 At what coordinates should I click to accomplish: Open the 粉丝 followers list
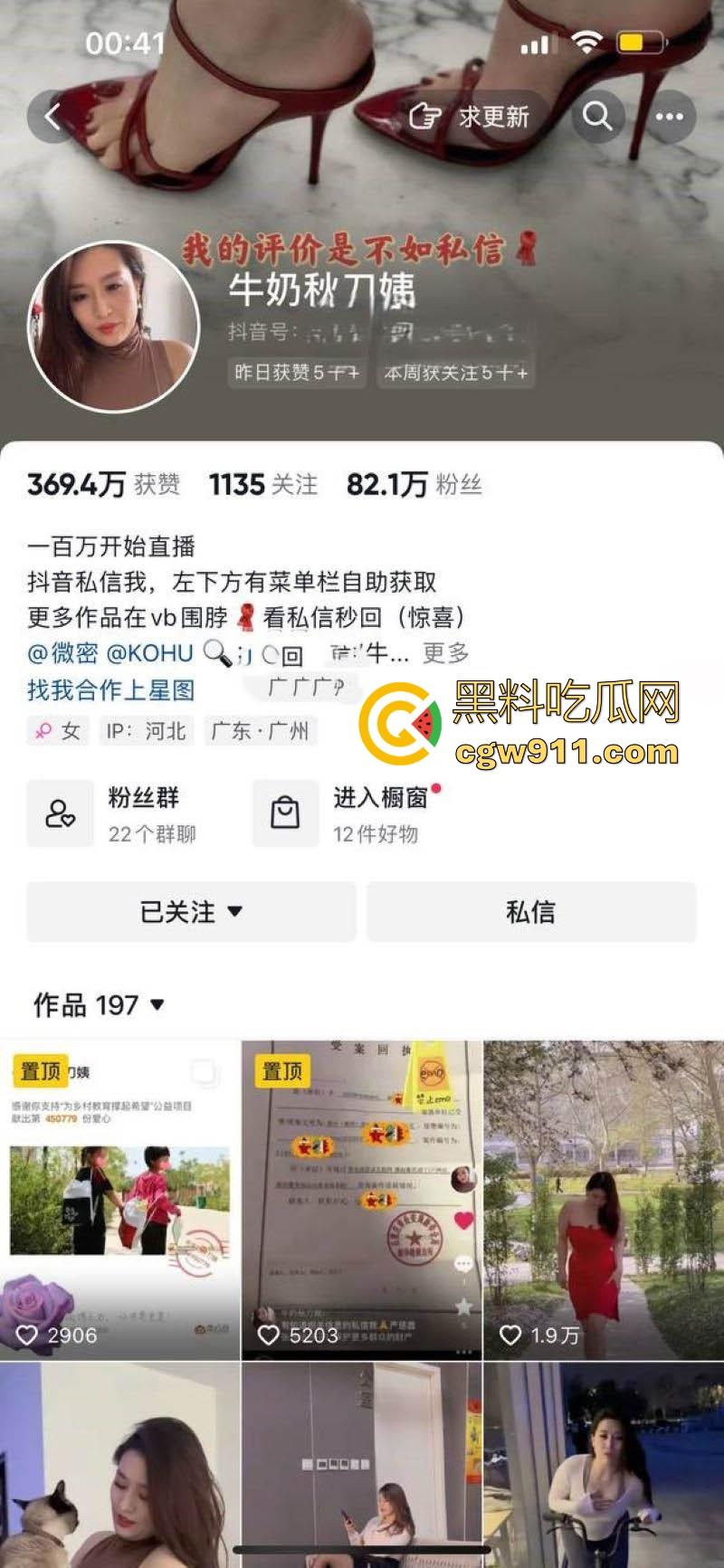click(x=414, y=485)
